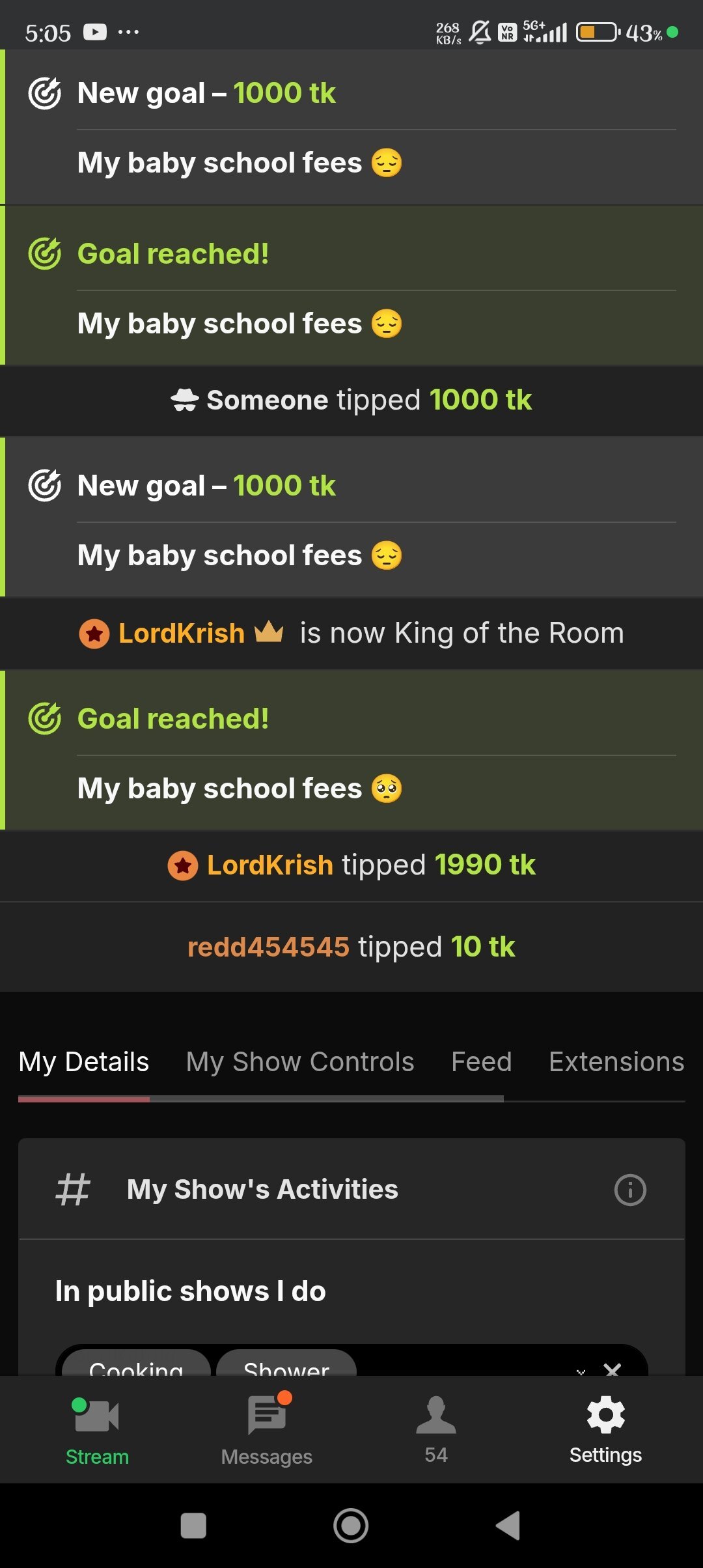The image size is (703, 1568).
Task: Open Settings in bottom navigation
Action: 605,1429
